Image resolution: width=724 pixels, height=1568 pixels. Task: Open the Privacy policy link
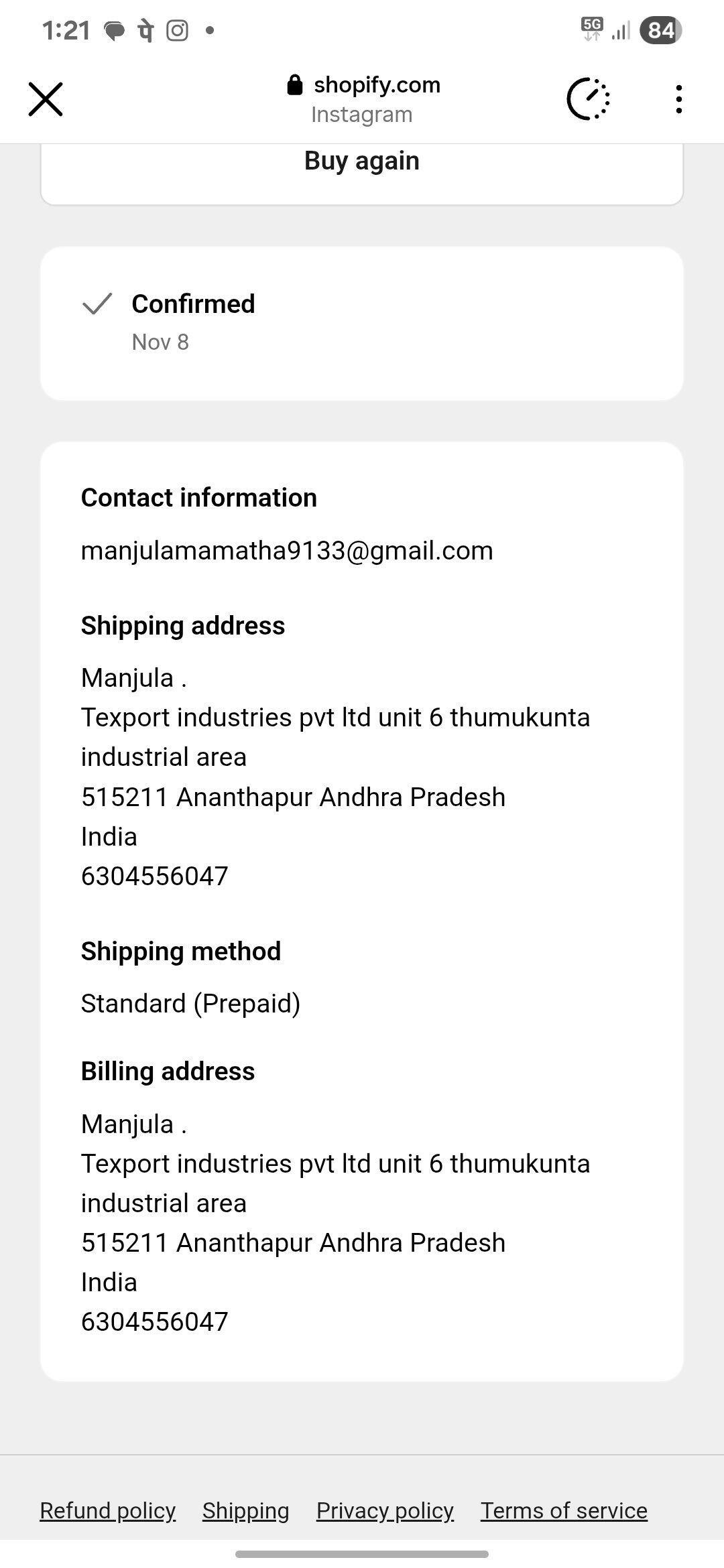pos(385,1510)
